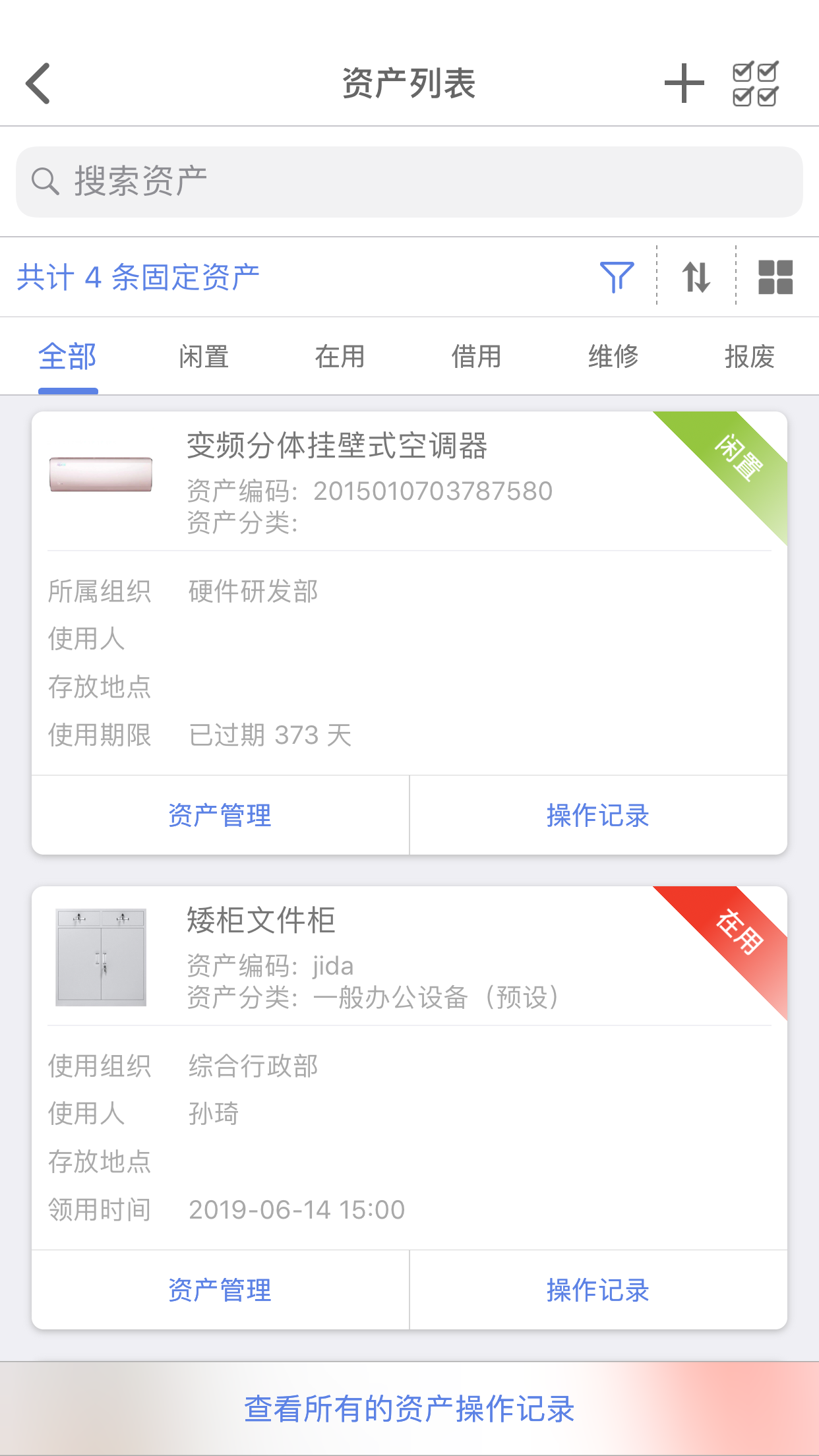Switch to the 在用 tab

pyautogui.click(x=340, y=356)
